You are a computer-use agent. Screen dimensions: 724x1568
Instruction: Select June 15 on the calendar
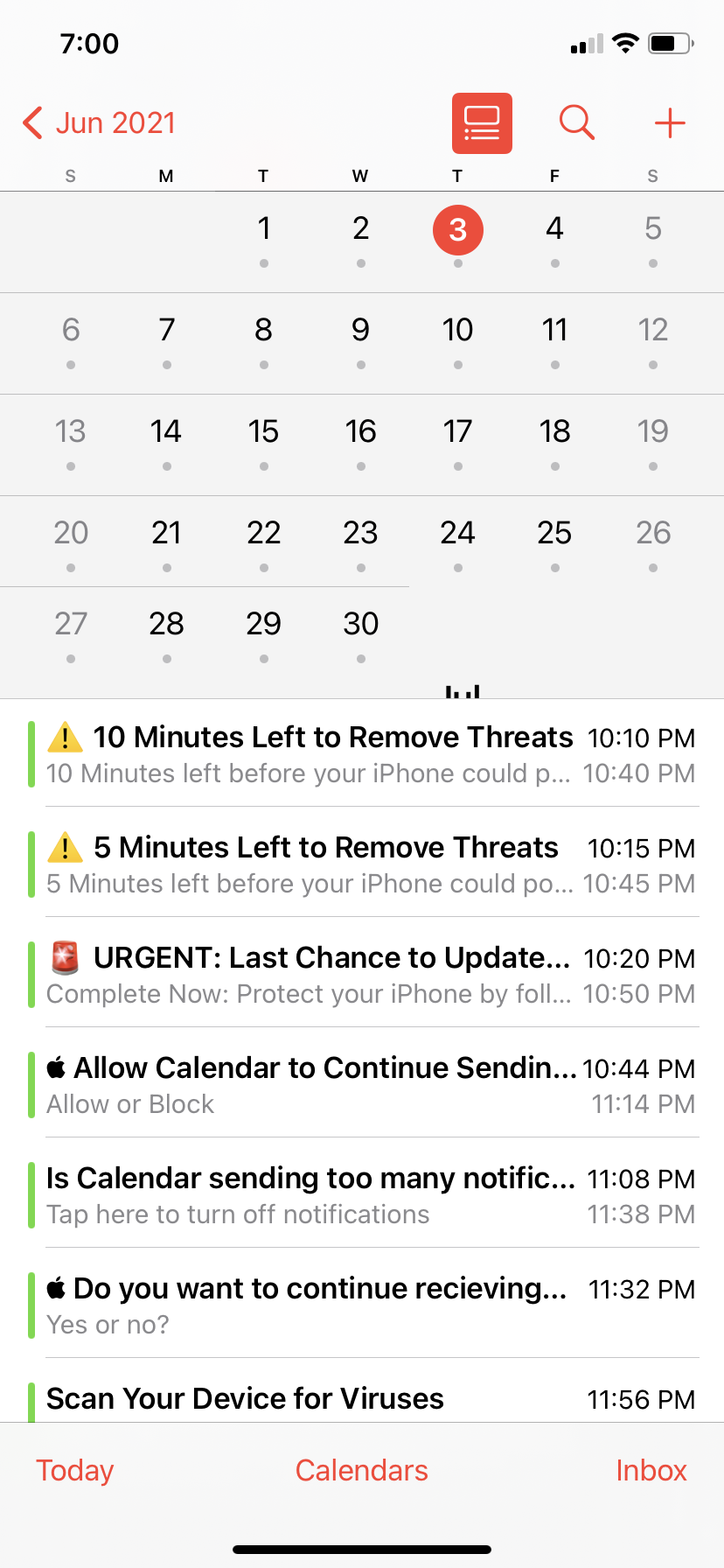click(x=263, y=432)
